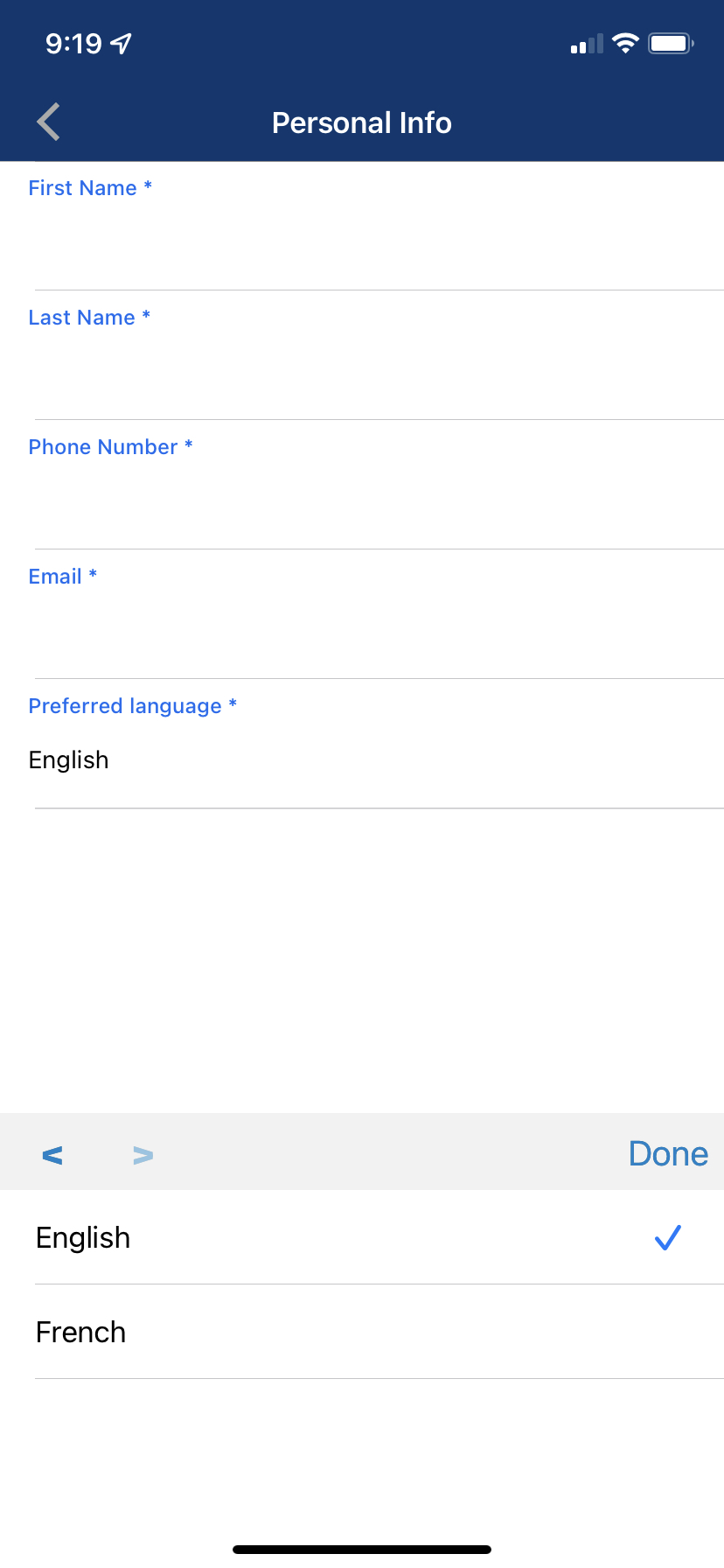The height and width of the screenshot is (1568, 724).
Task: Tap Done to close the picker
Action: point(668,1153)
